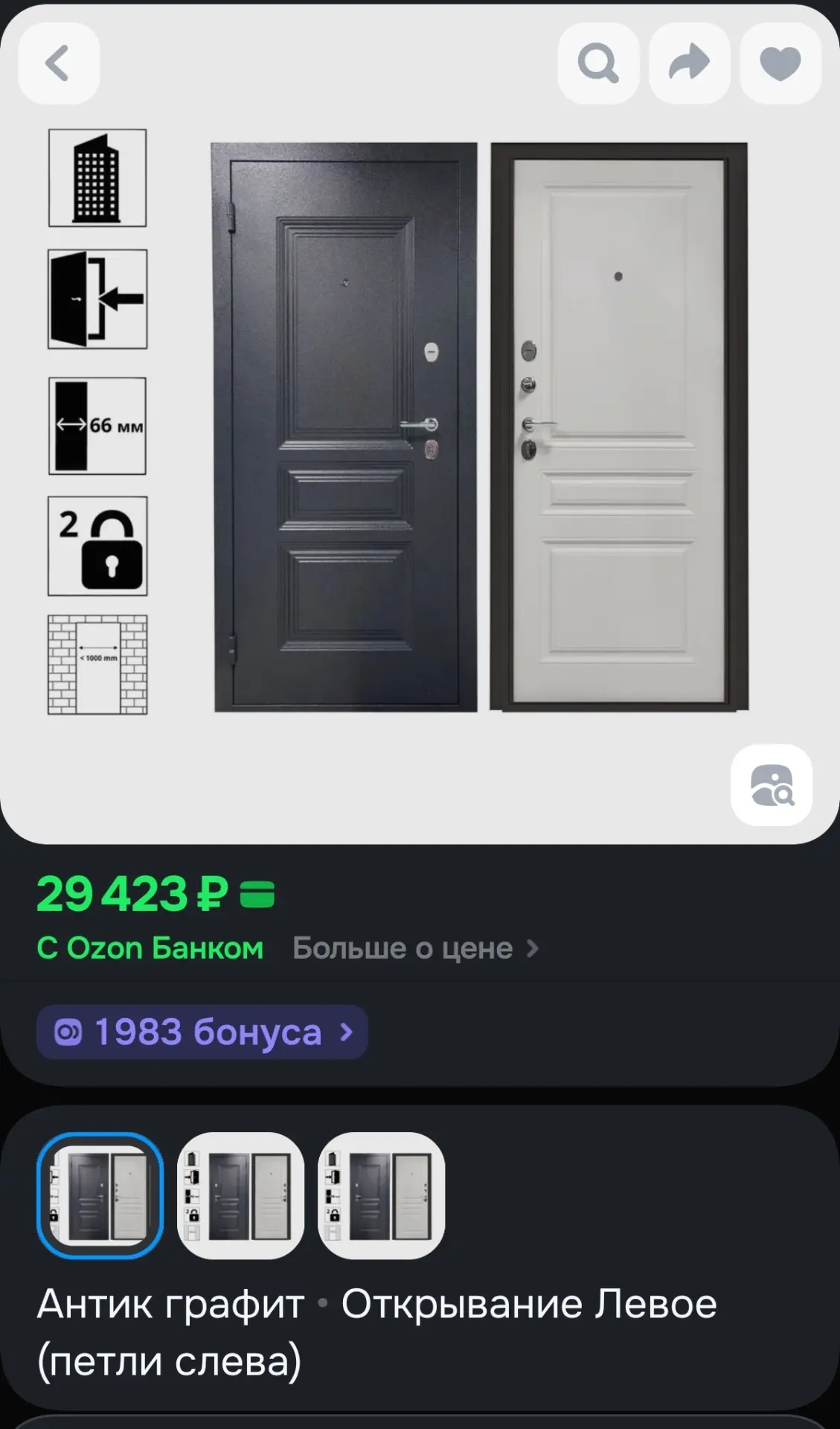Image resolution: width=840 pixels, height=1429 pixels.
Task: Share this door listing
Action: coord(689,63)
